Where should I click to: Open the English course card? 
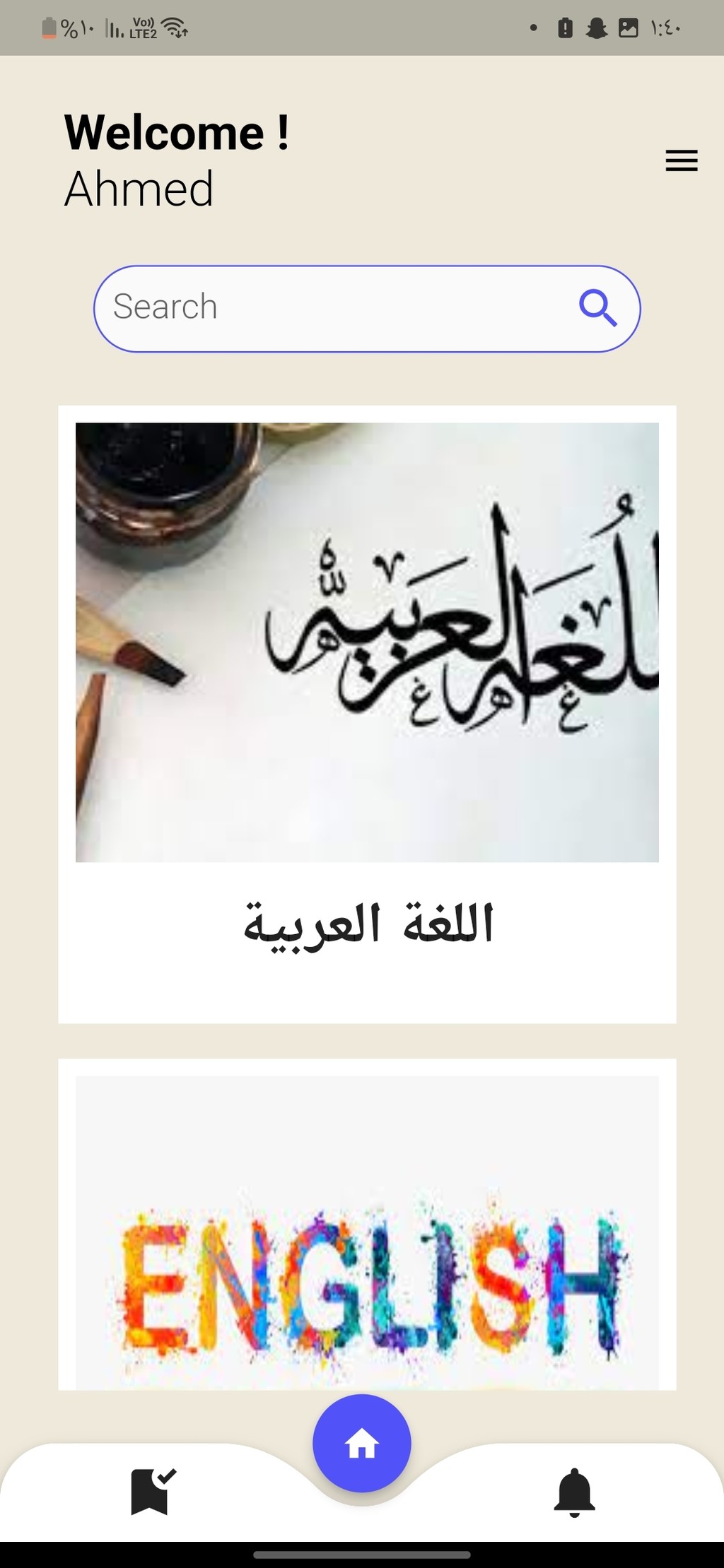click(x=367, y=1224)
